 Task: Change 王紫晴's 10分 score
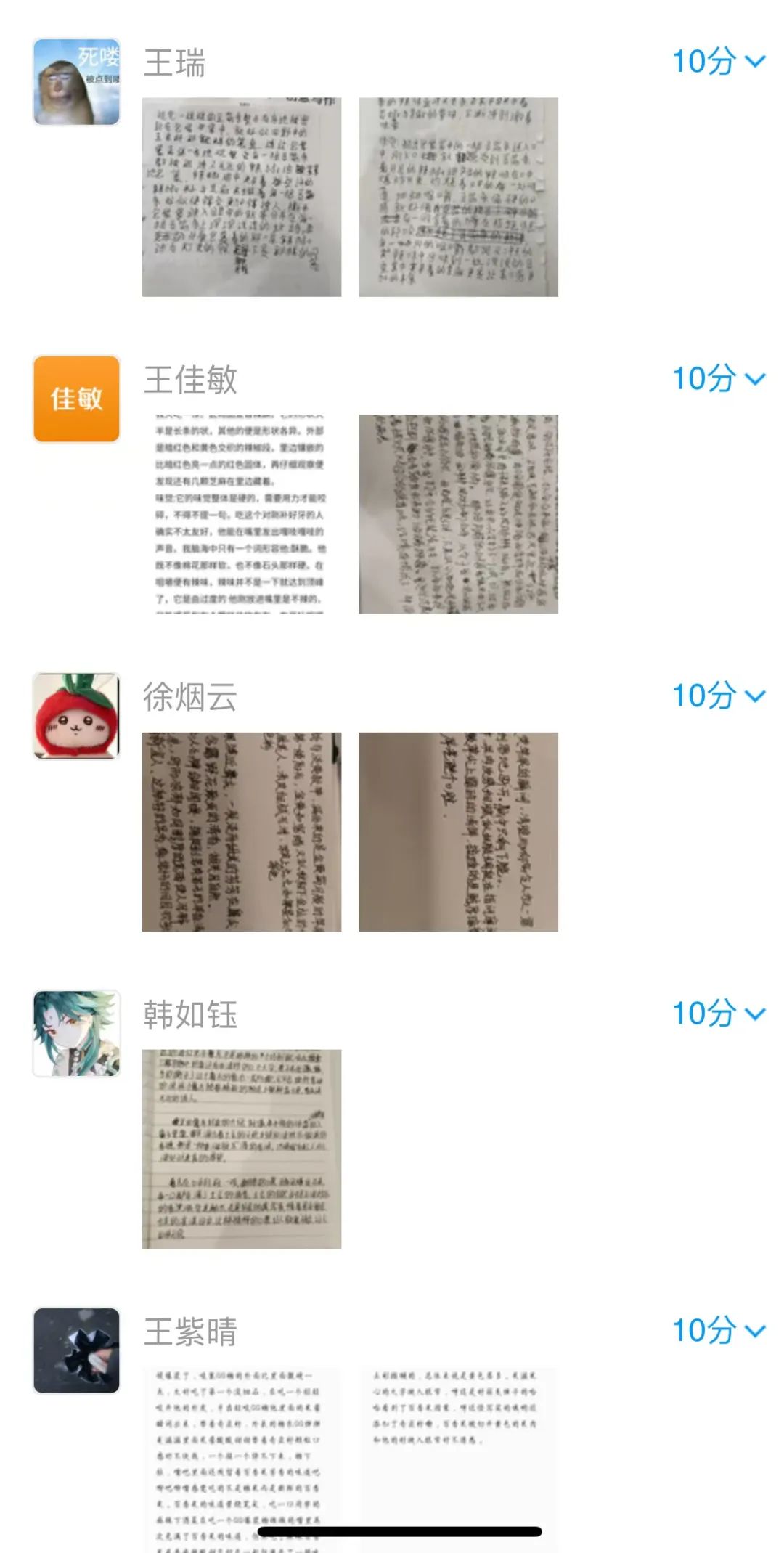(x=718, y=1331)
